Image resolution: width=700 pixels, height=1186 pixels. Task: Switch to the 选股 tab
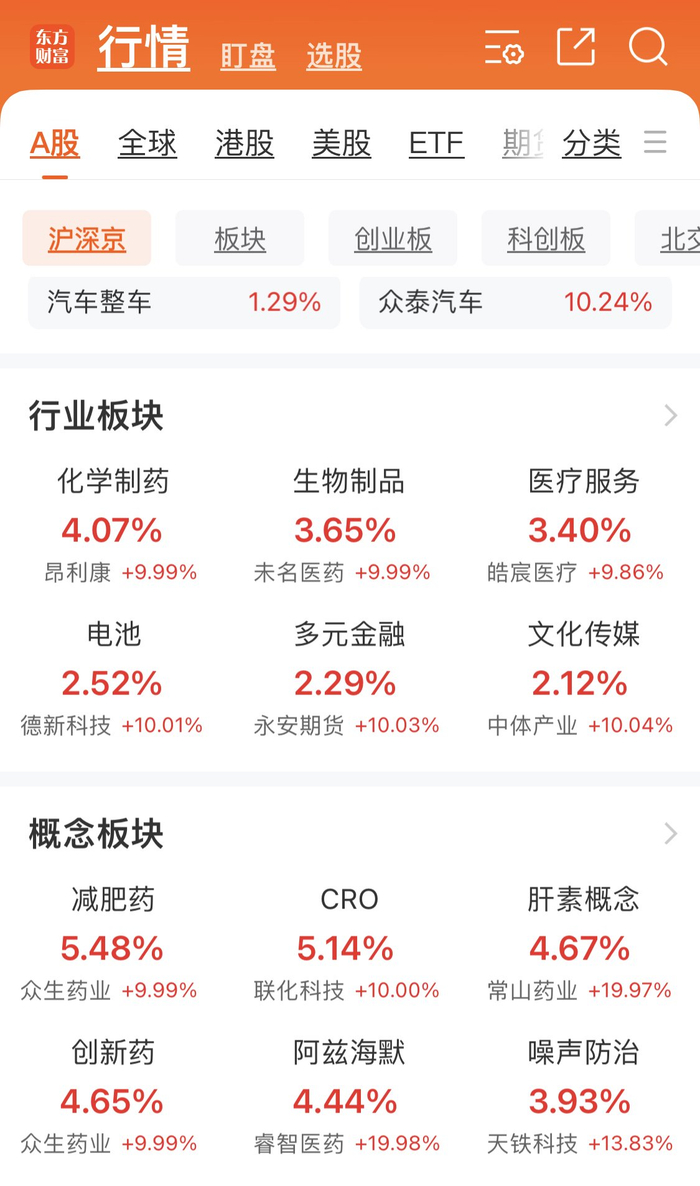click(x=334, y=56)
